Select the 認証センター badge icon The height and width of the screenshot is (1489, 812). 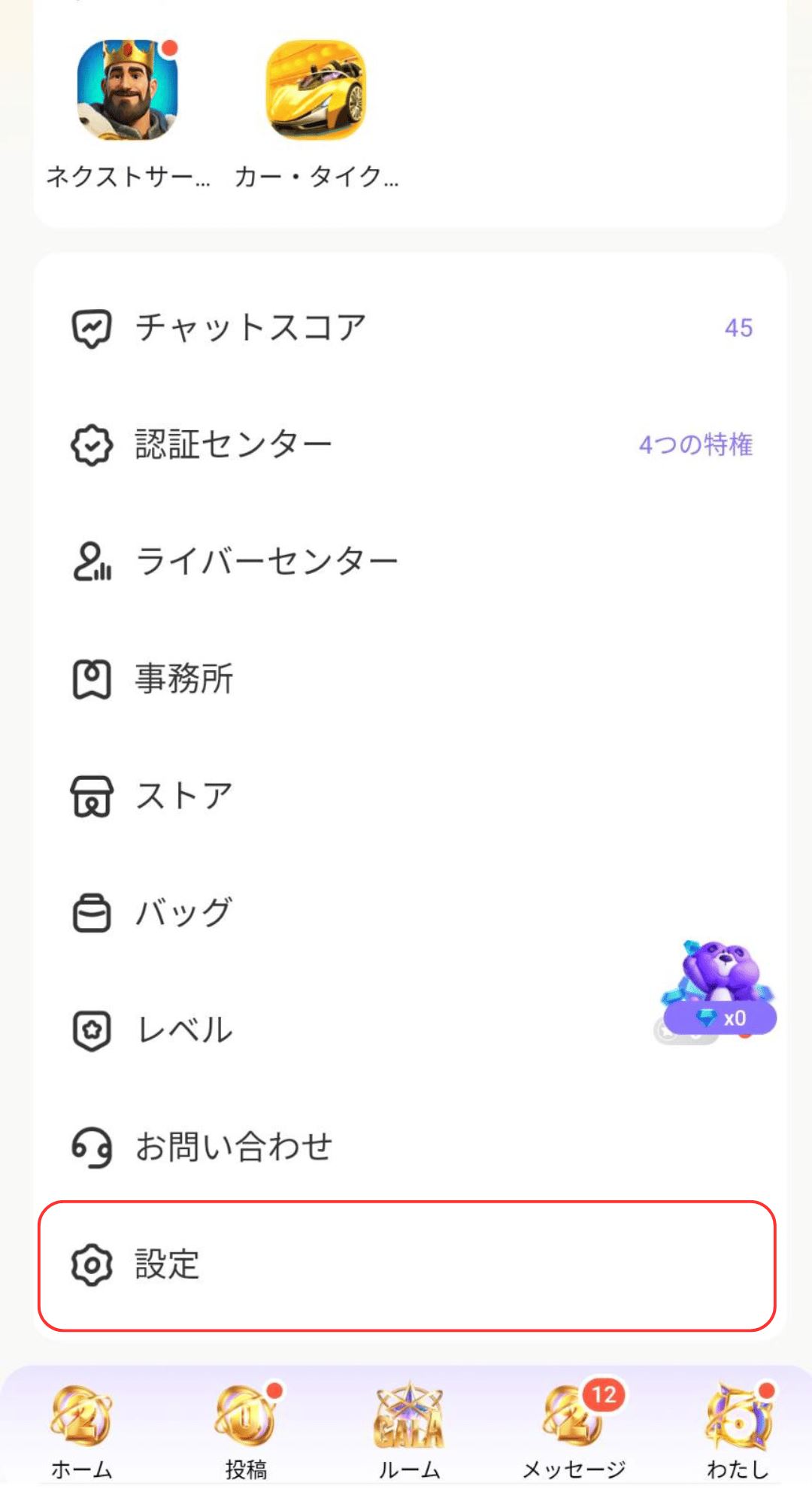click(90, 444)
